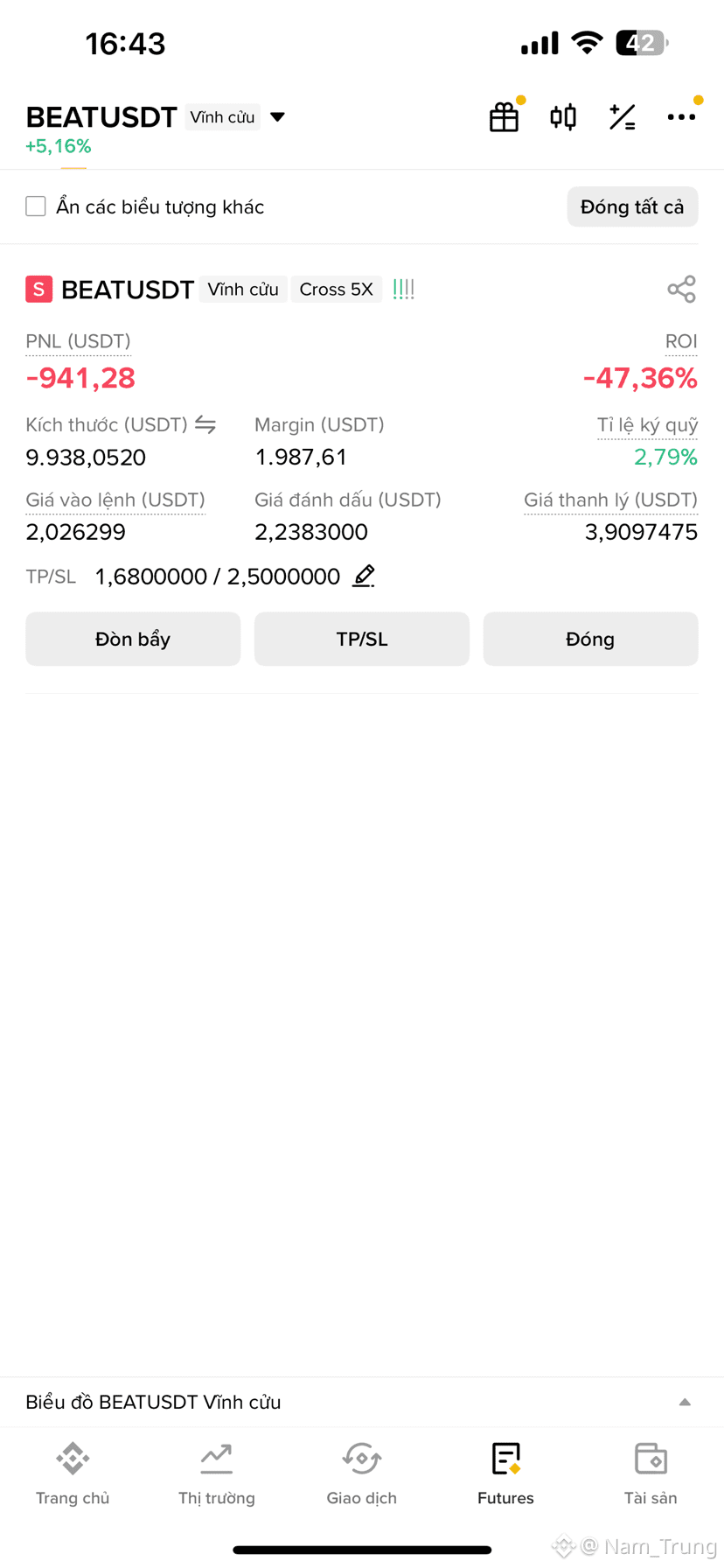Viewport: 724px width, 1568px height.
Task: Tap the 'Đòn bẩy' leverage button
Action: coord(133,639)
